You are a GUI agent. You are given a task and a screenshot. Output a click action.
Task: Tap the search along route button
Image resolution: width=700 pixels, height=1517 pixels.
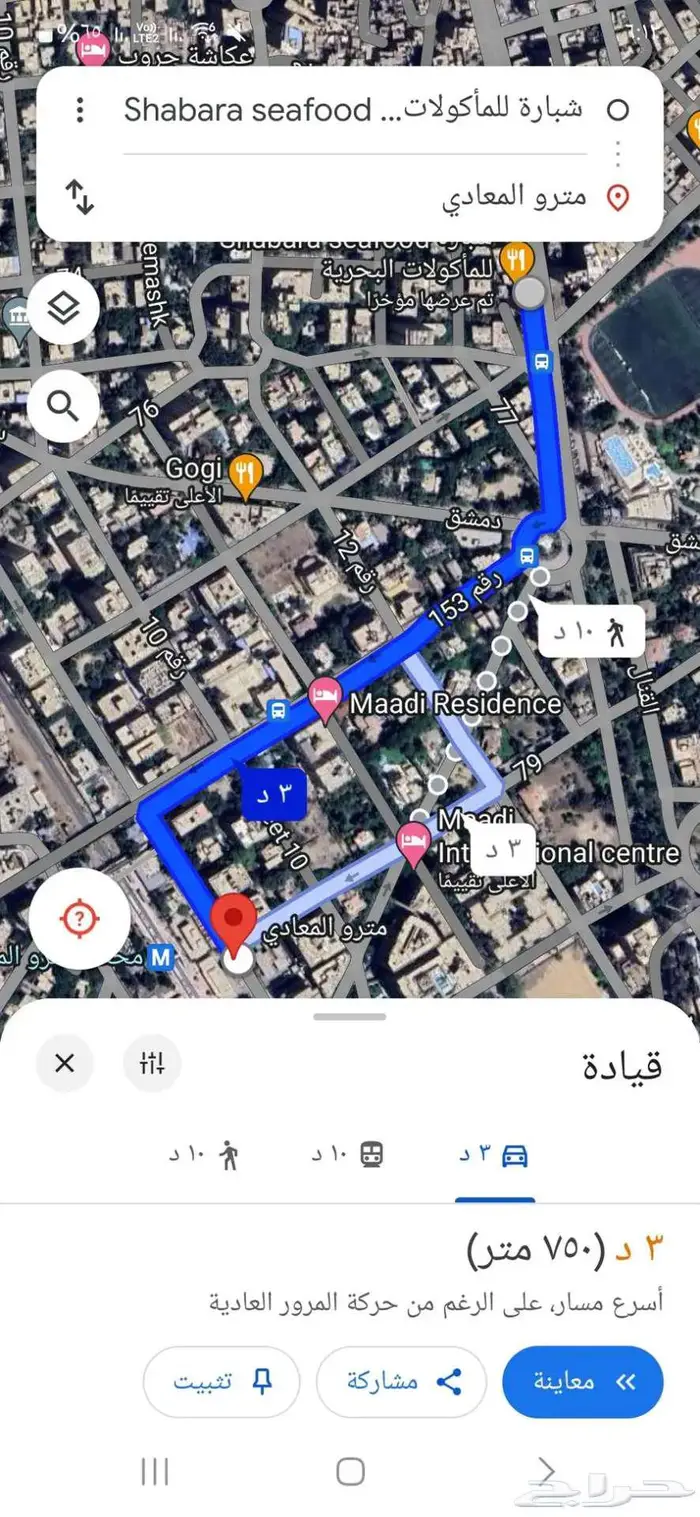pyautogui.click(x=64, y=406)
